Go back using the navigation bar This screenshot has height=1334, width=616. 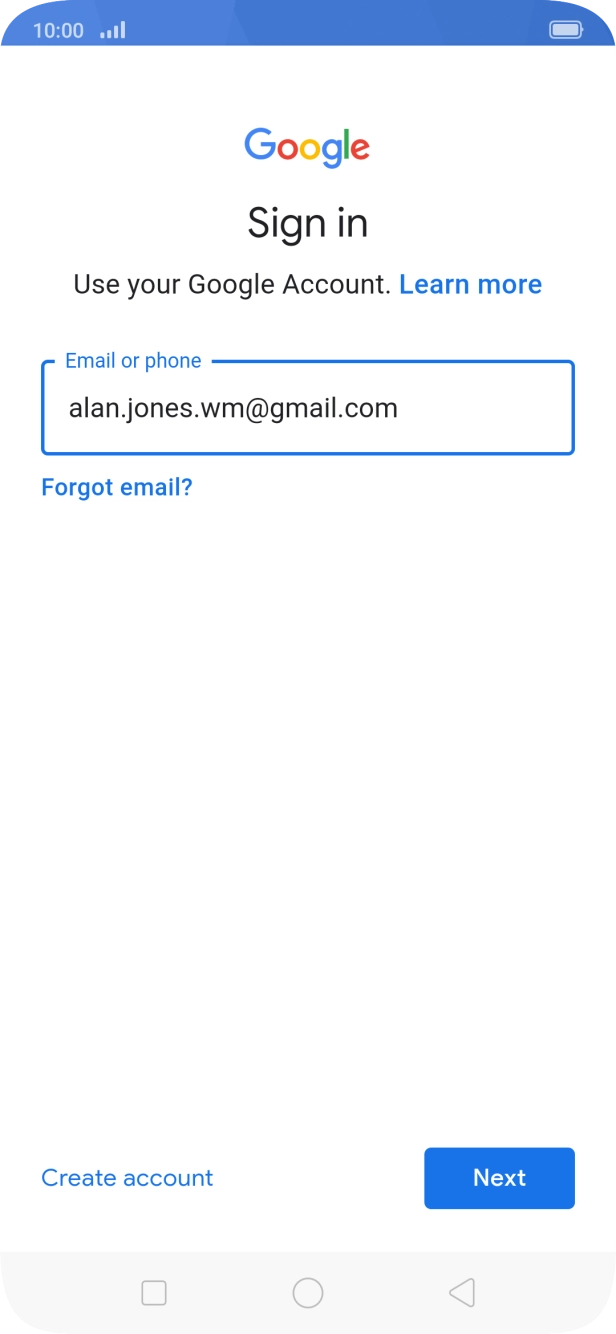click(x=461, y=1293)
